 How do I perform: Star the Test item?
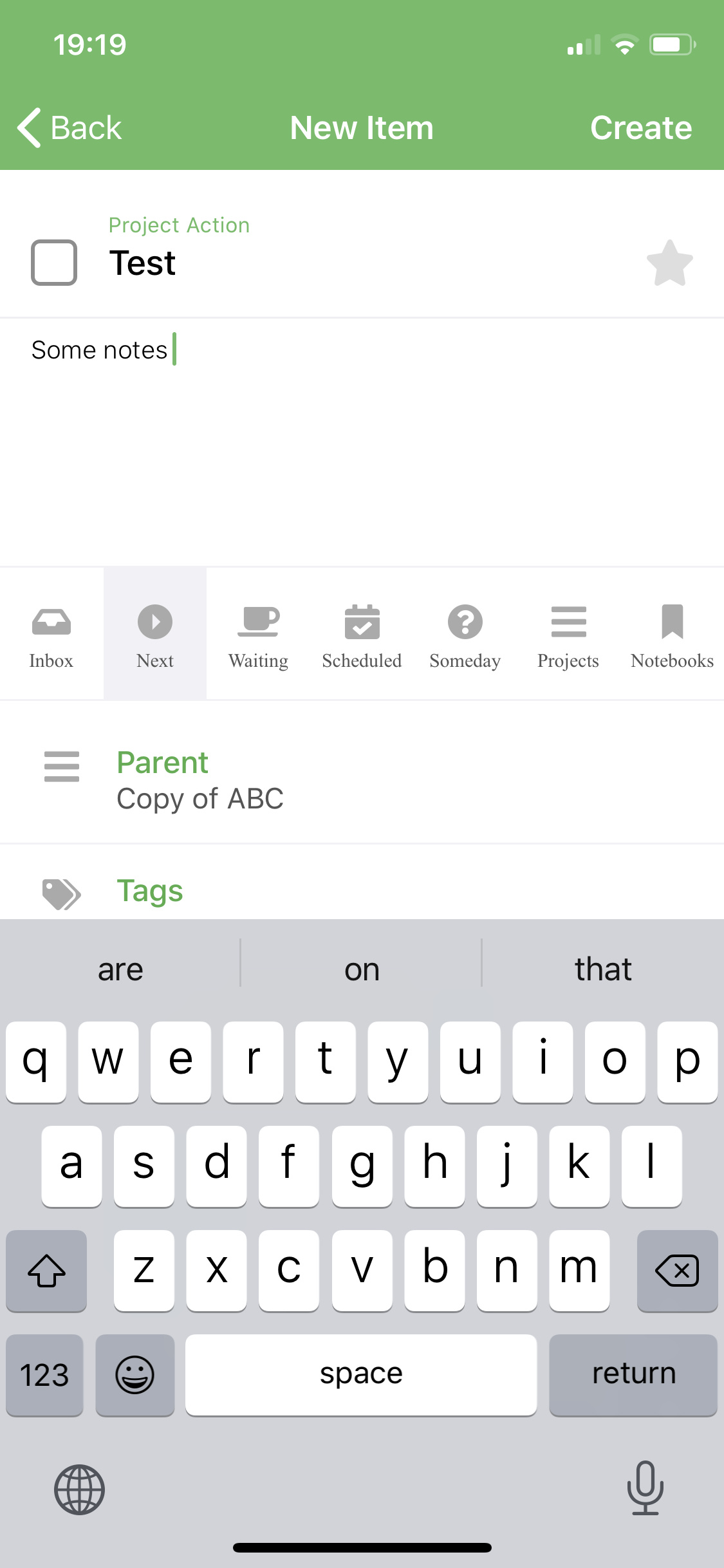coord(669,263)
